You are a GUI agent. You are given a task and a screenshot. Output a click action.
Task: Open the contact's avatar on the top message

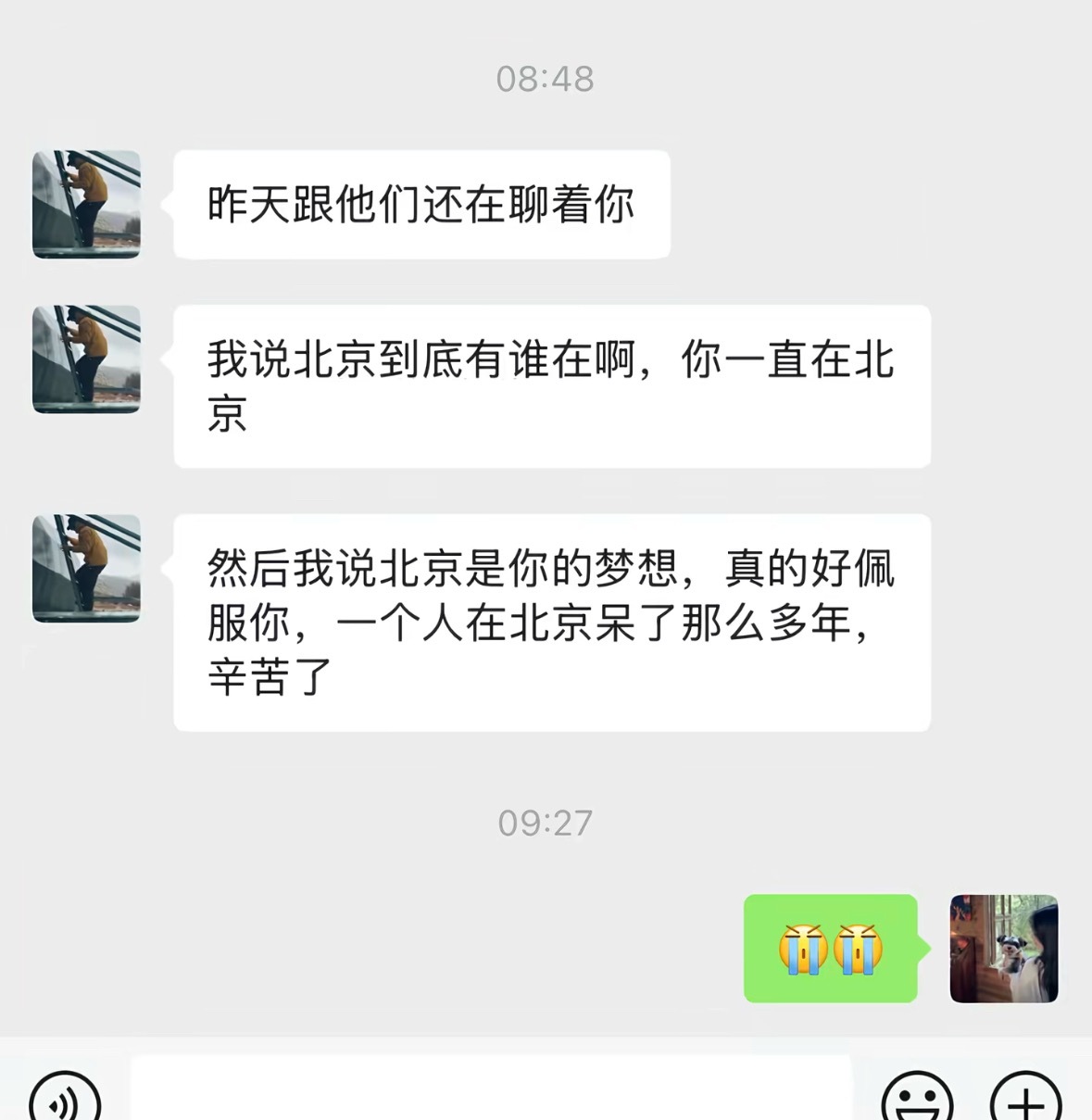(x=85, y=202)
